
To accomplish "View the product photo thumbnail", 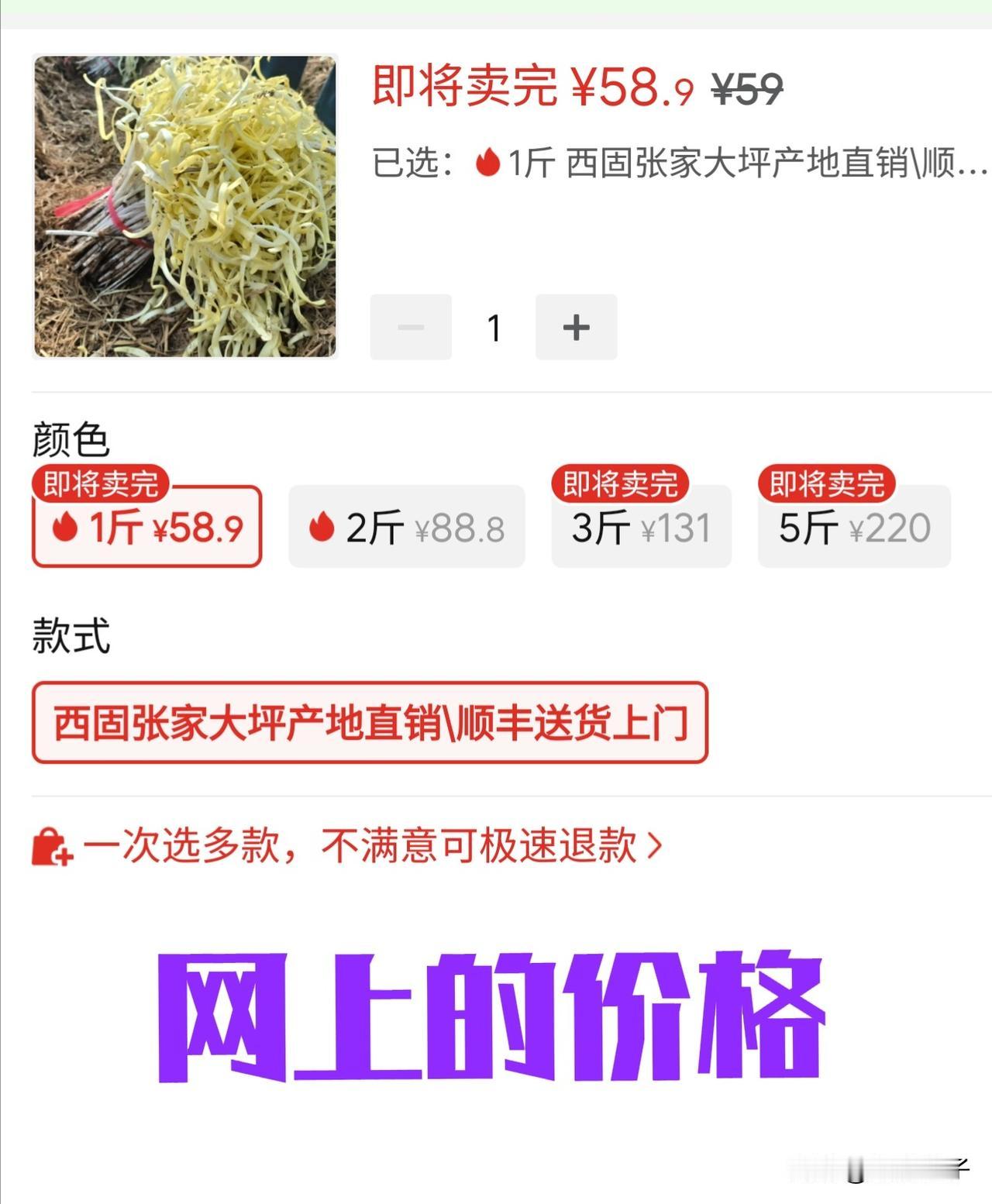I will [x=184, y=205].
